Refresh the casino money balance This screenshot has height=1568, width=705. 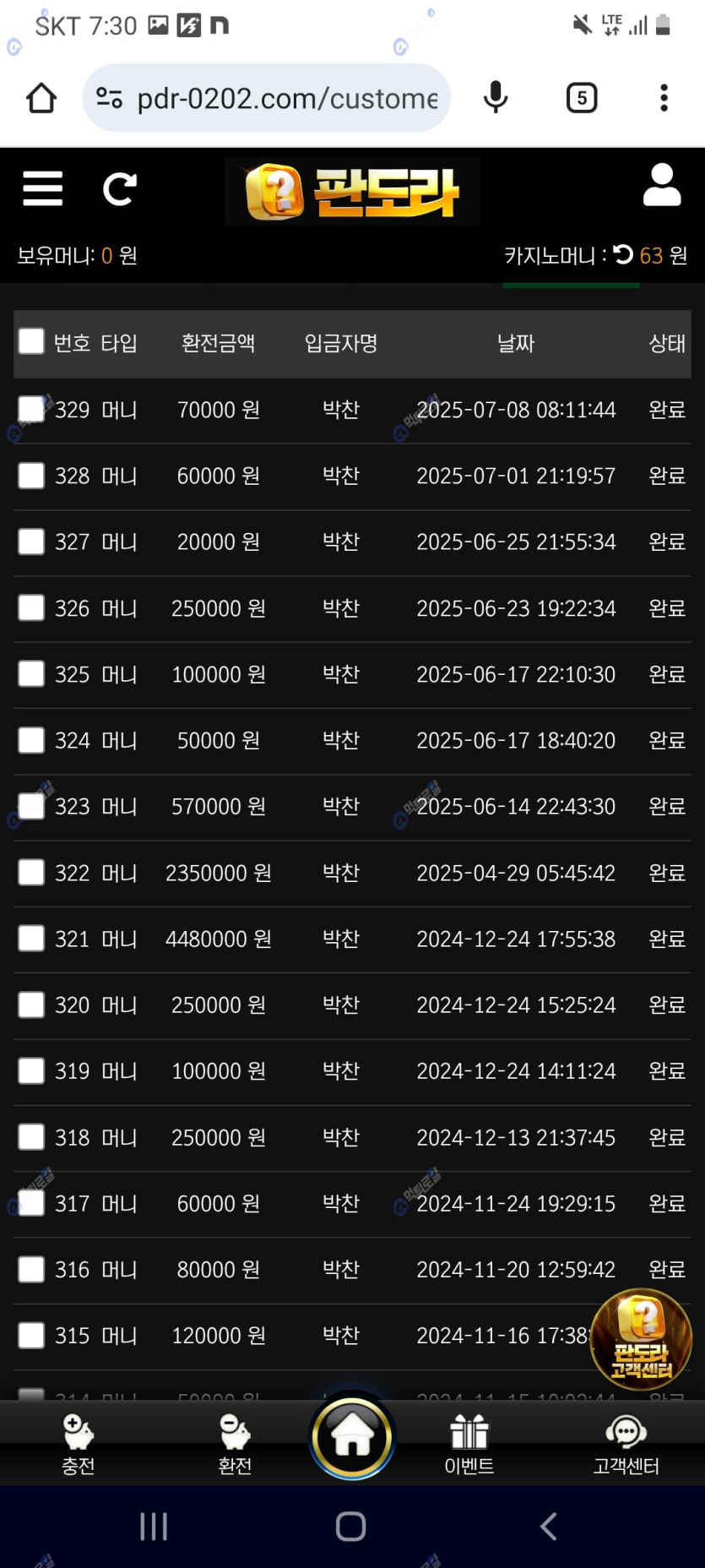623,254
